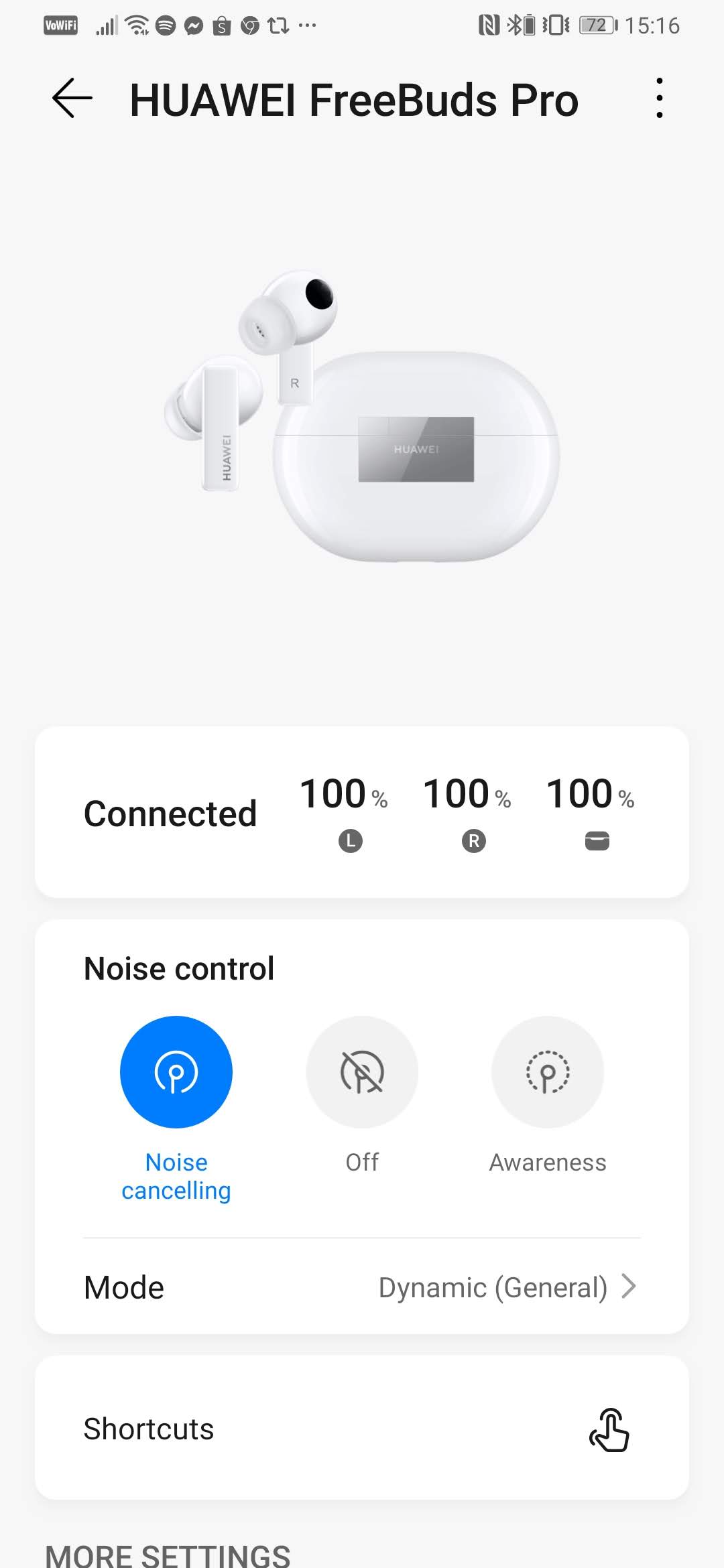
Task: Select Noise cancelling mode
Action: point(176,1071)
